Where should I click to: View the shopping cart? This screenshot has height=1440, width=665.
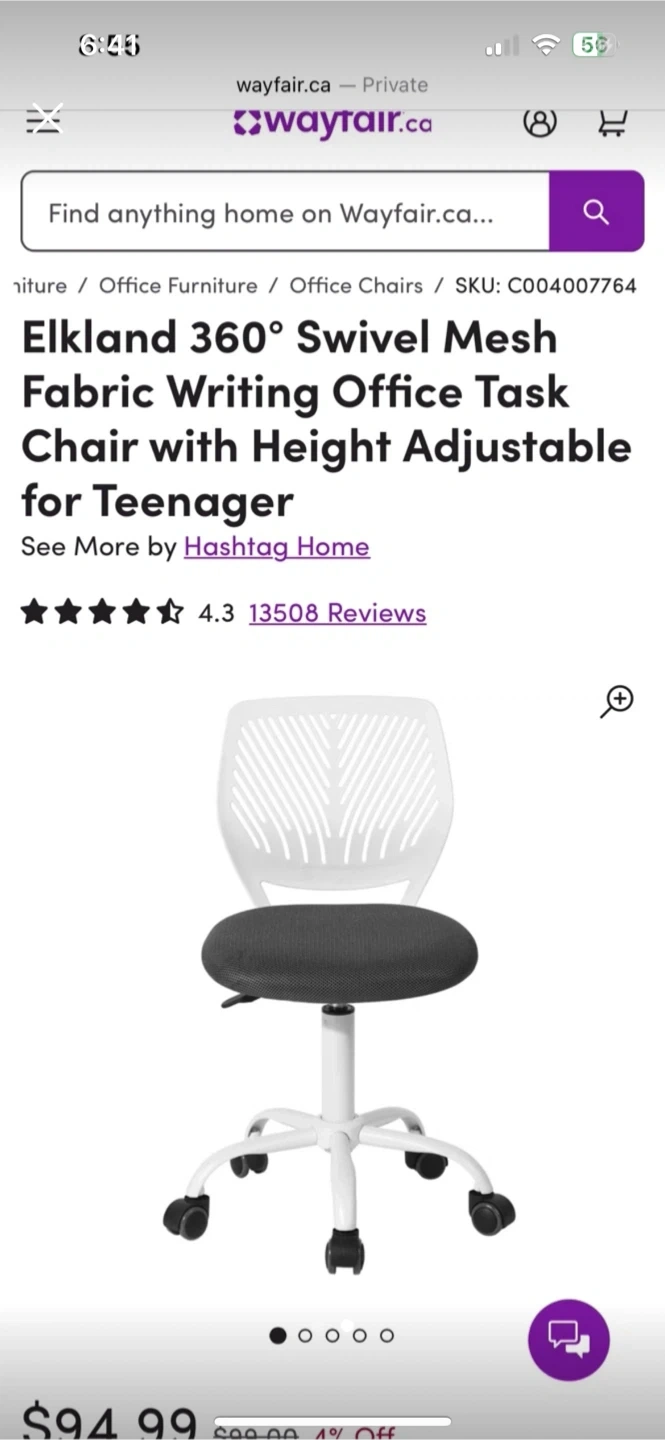point(612,122)
